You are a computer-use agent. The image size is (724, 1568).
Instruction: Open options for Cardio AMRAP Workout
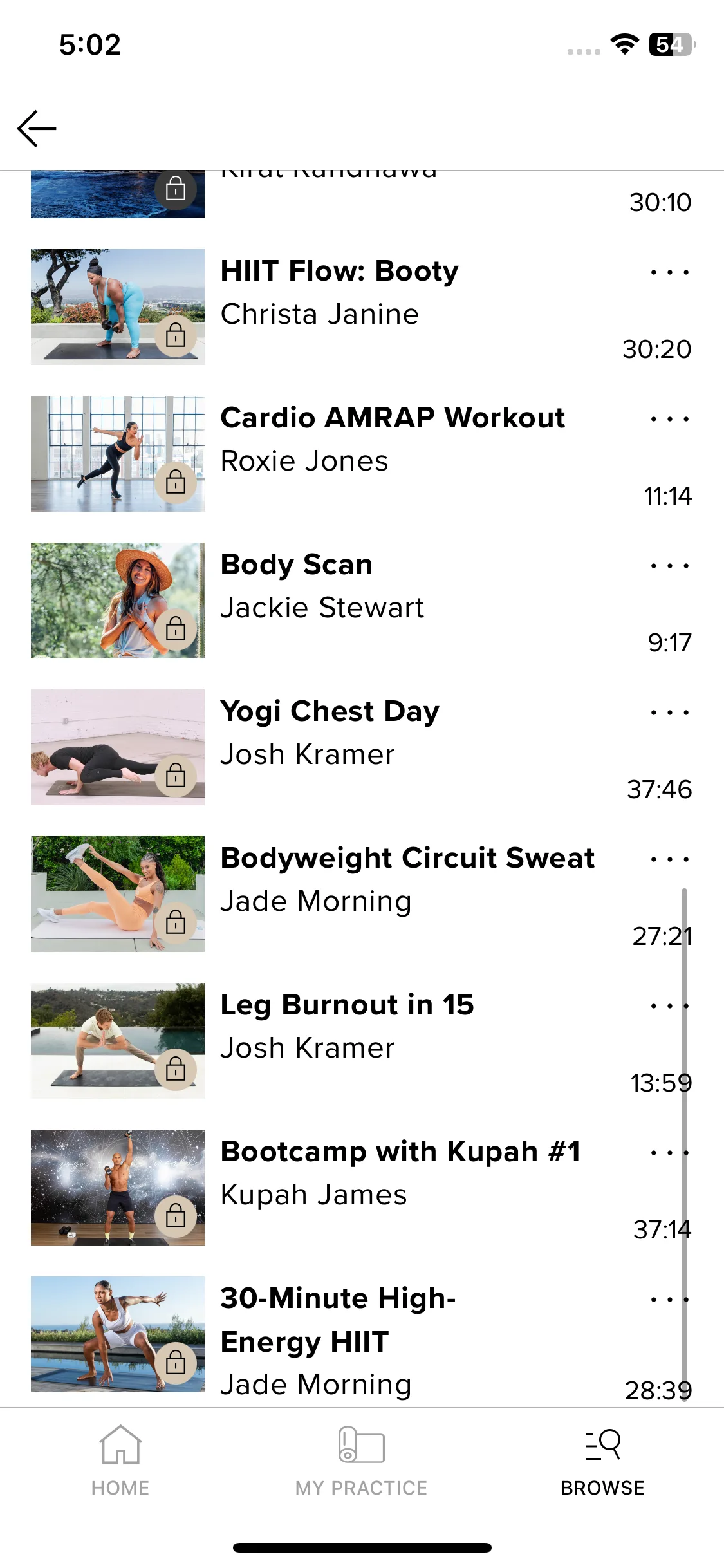(669, 420)
